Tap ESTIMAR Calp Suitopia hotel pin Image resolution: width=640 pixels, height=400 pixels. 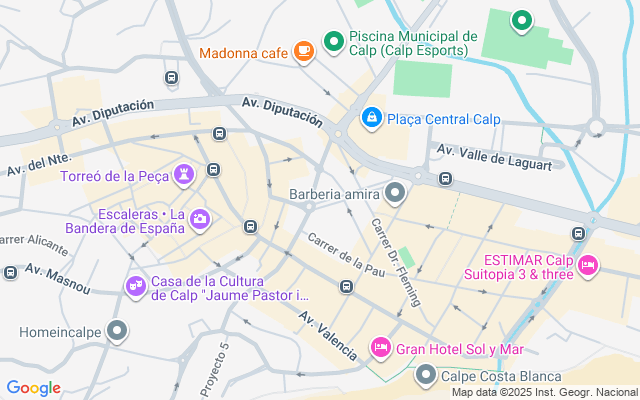pos(588,266)
